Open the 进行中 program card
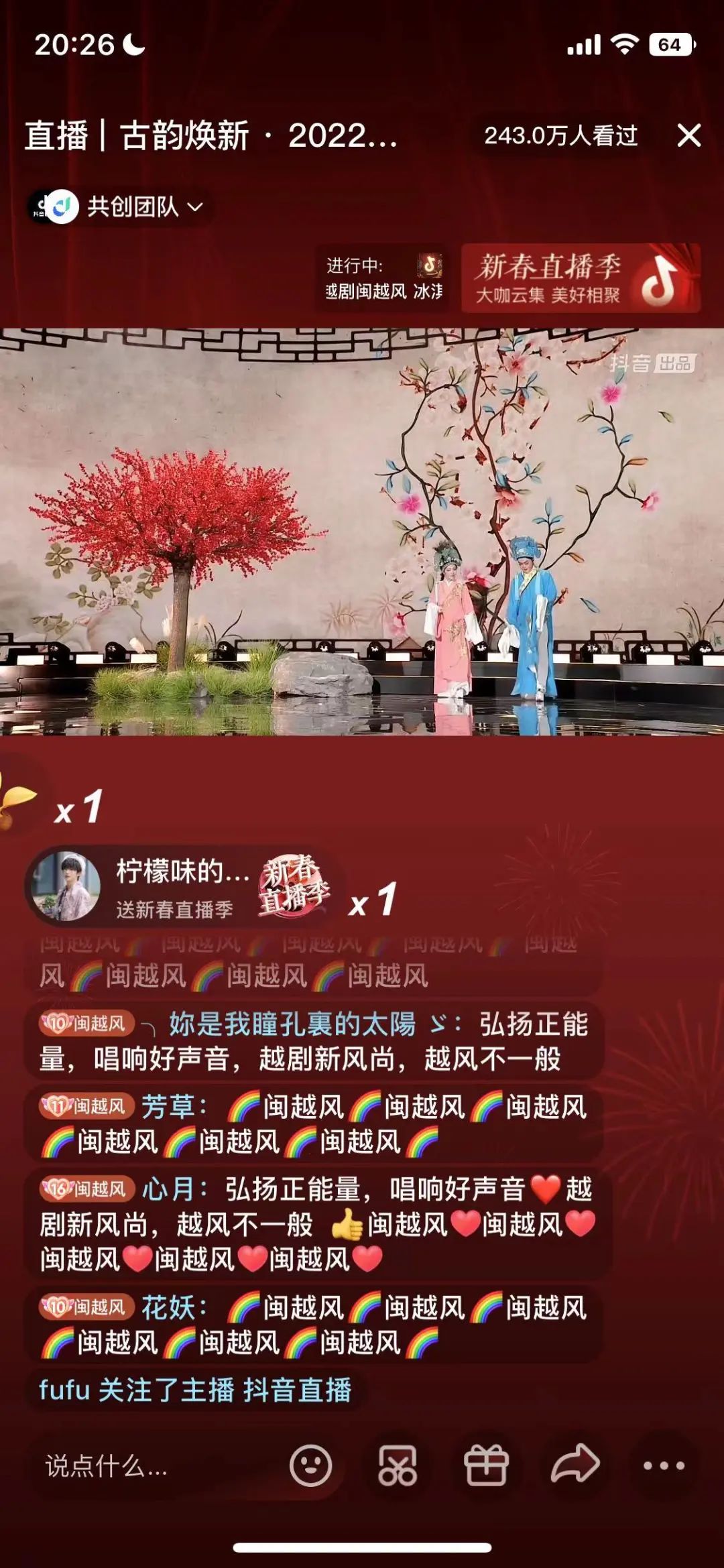 (384, 278)
